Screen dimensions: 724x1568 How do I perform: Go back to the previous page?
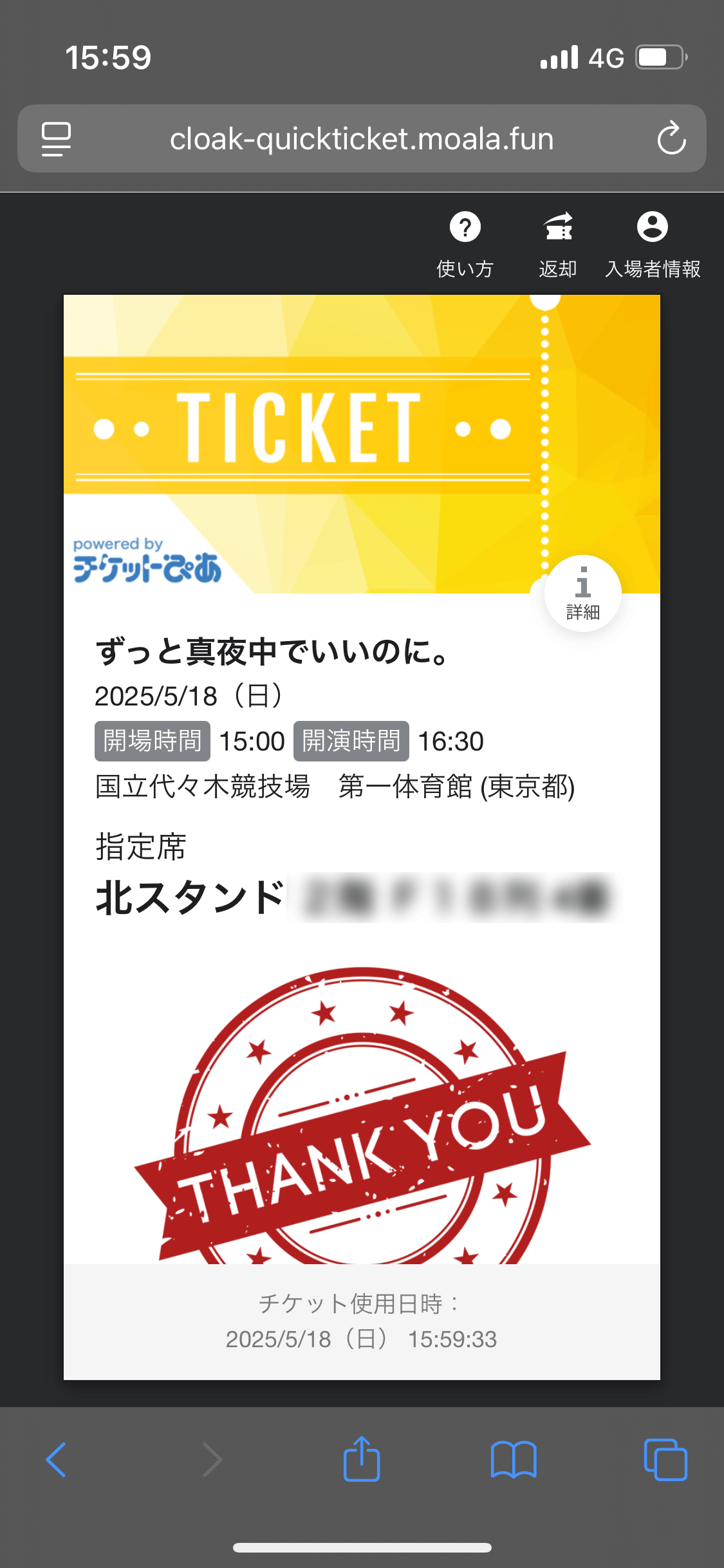pos(57,1459)
